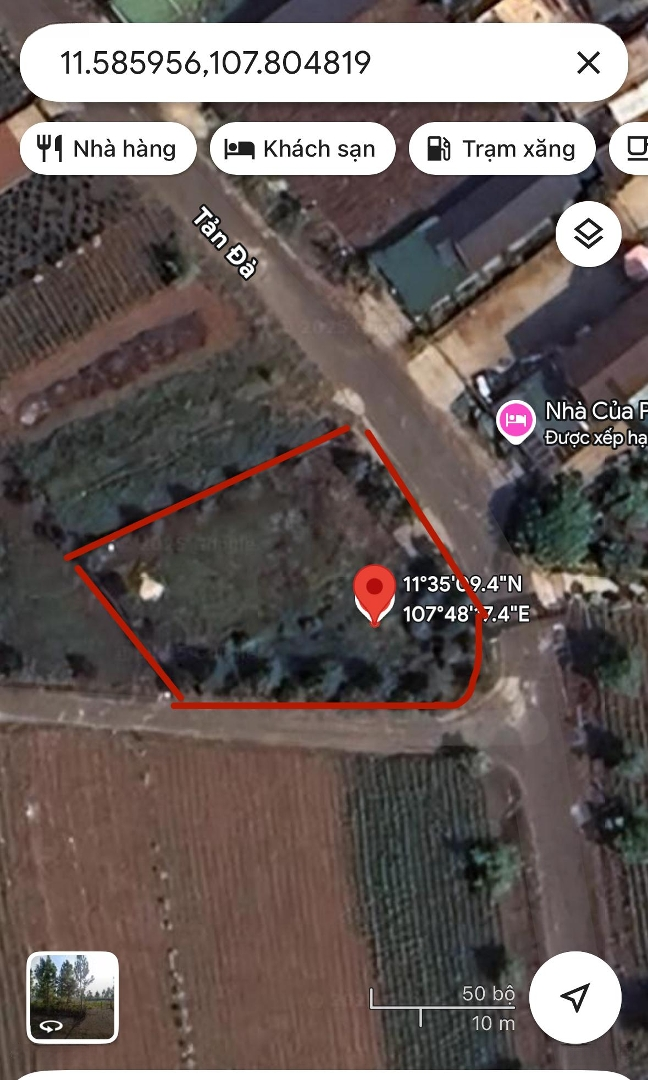Viewport: 648px width, 1080px height.
Task: Center the map on my location
Action: [575, 997]
